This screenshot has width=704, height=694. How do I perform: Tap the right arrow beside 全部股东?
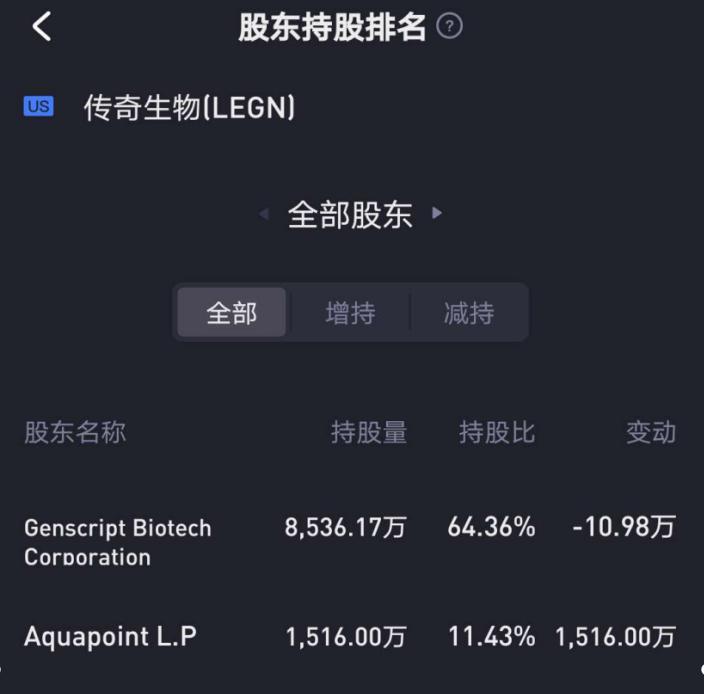437,213
